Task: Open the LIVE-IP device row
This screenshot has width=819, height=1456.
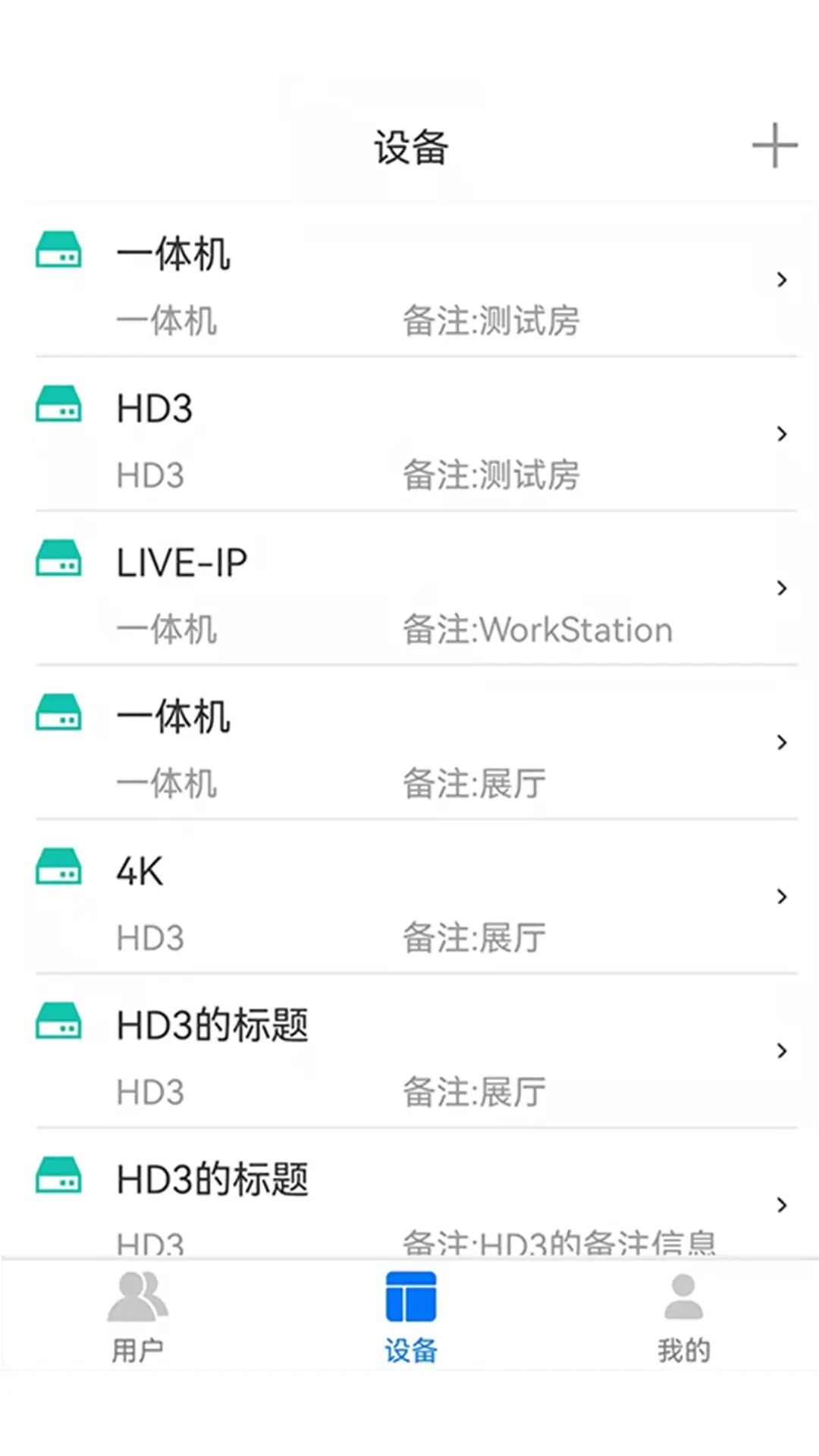Action: coord(409,589)
